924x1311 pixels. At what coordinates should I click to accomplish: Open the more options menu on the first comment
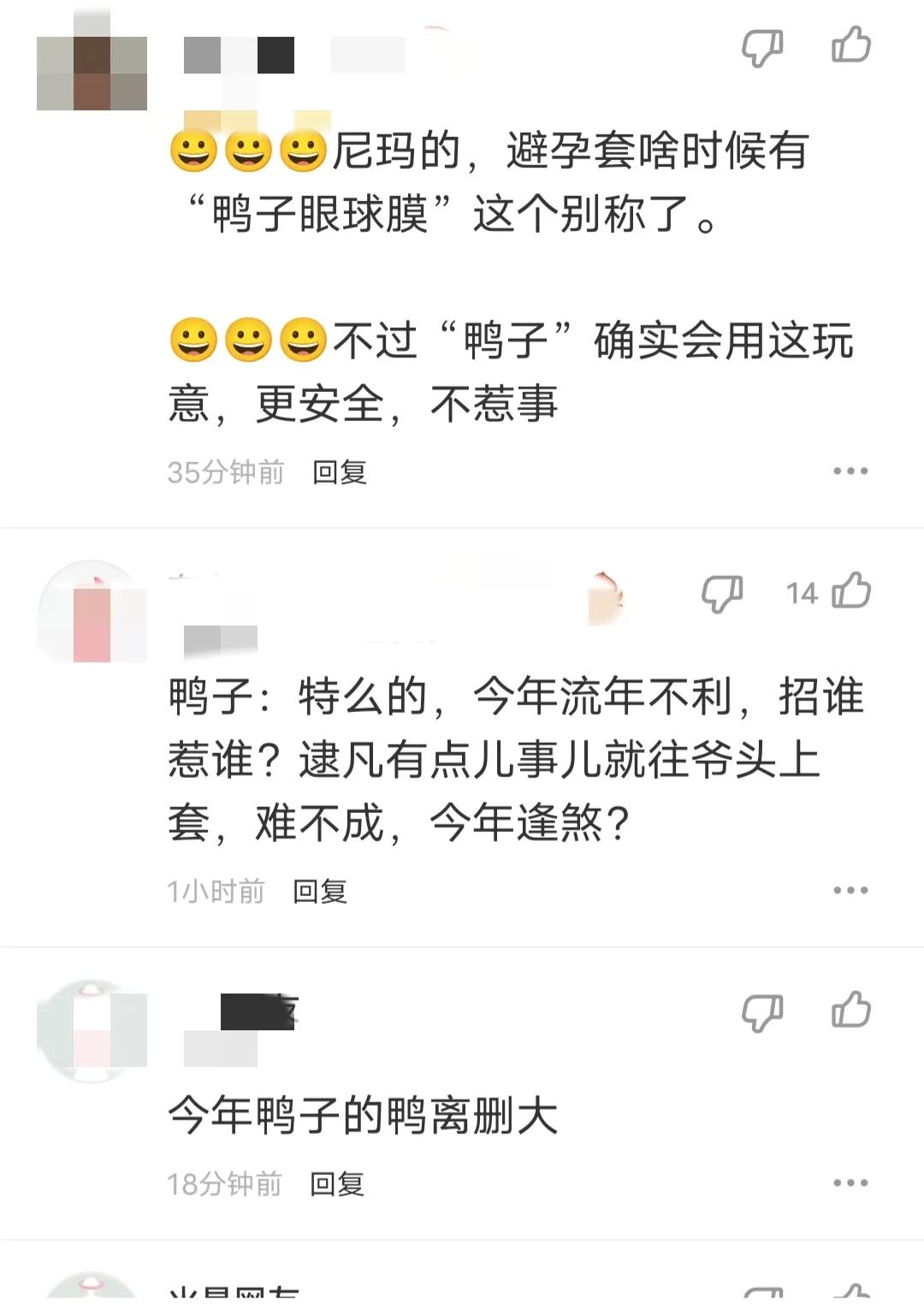pyautogui.click(x=851, y=469)
